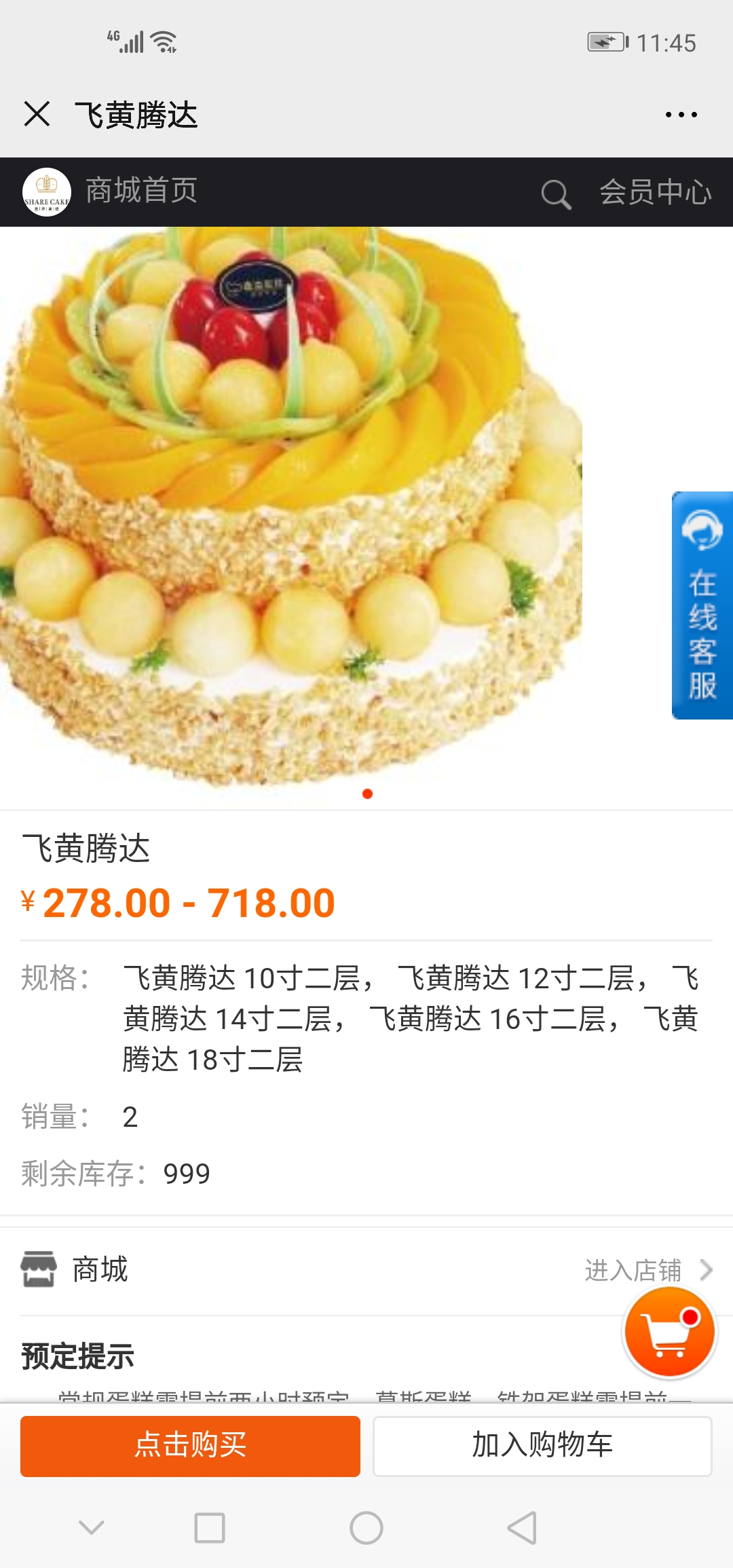Tap 点击购买 to buy now

pyautogui.click(x=190, y=1446)
